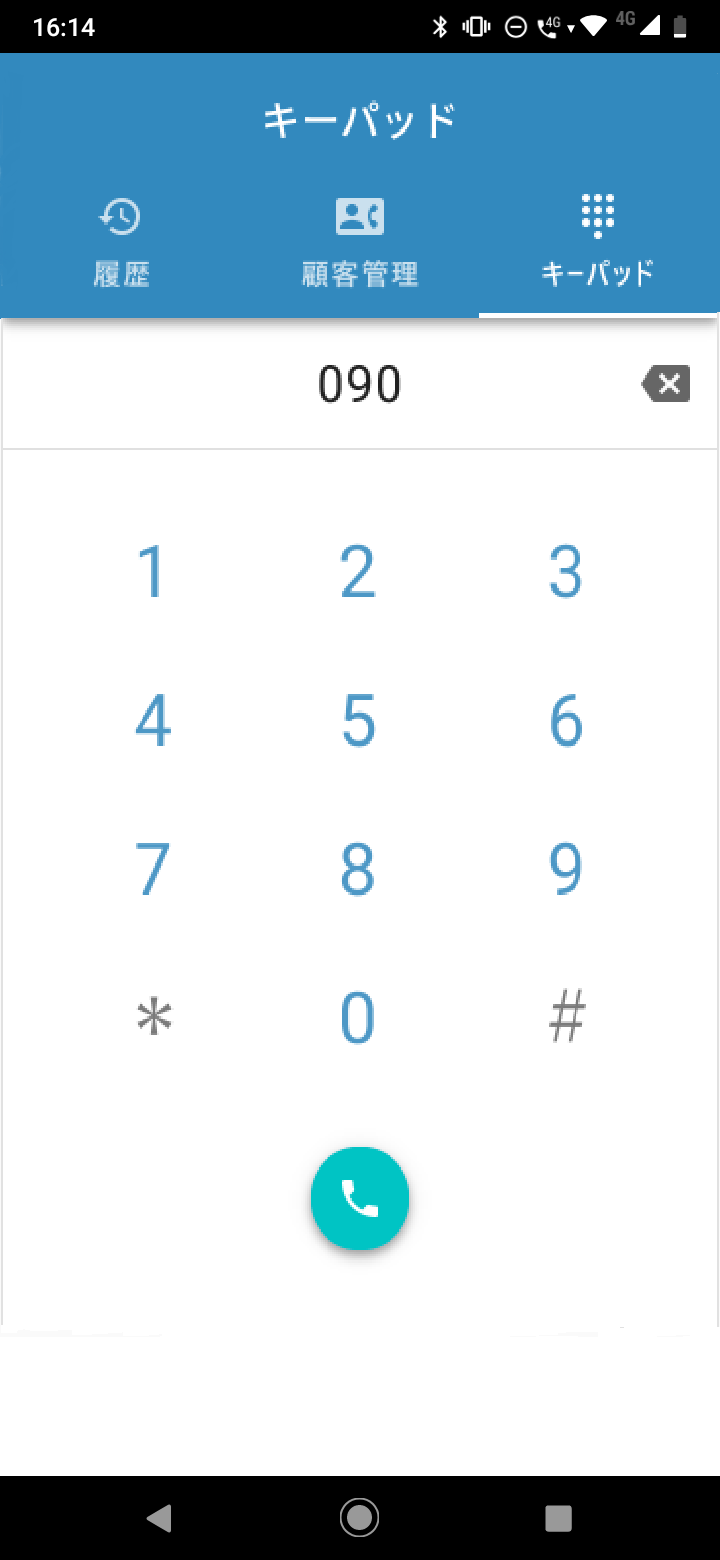Enter the hash key
The height and width of the screenshot is (1560, 720).
click(x=566, y=1018)
